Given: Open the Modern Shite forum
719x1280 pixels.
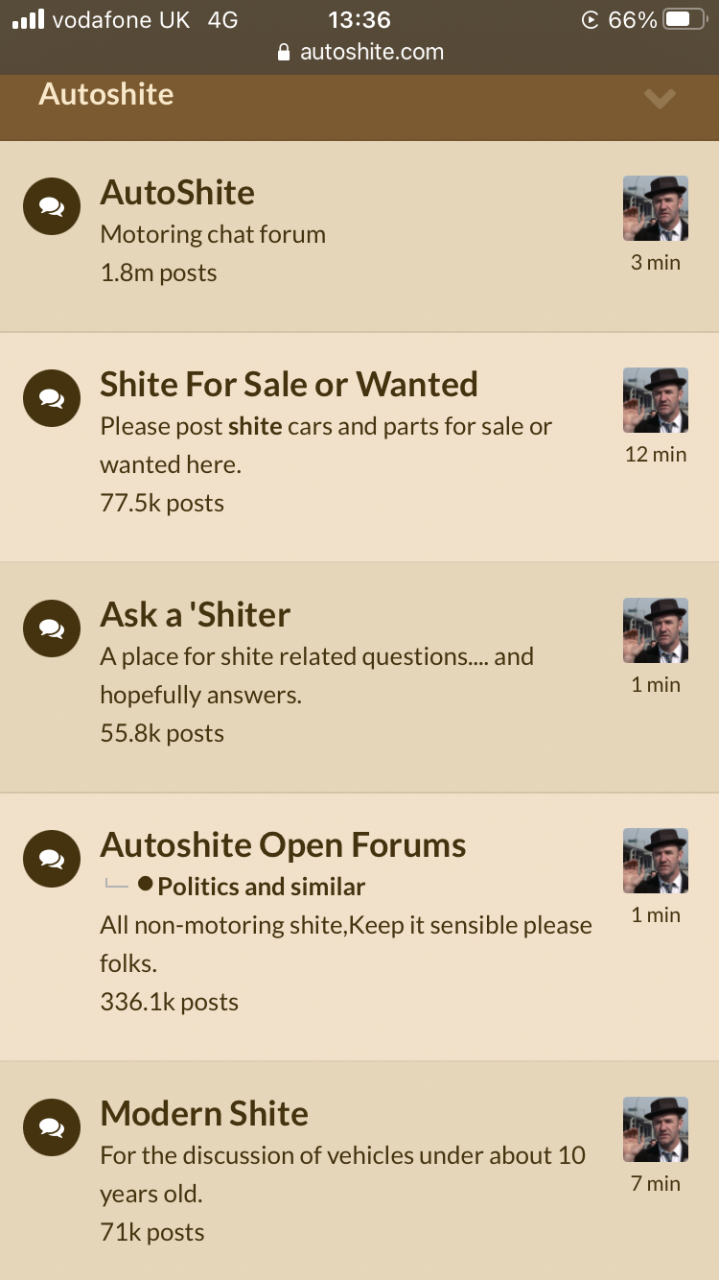Looking at the screenshot, I should click(204, 1113).
